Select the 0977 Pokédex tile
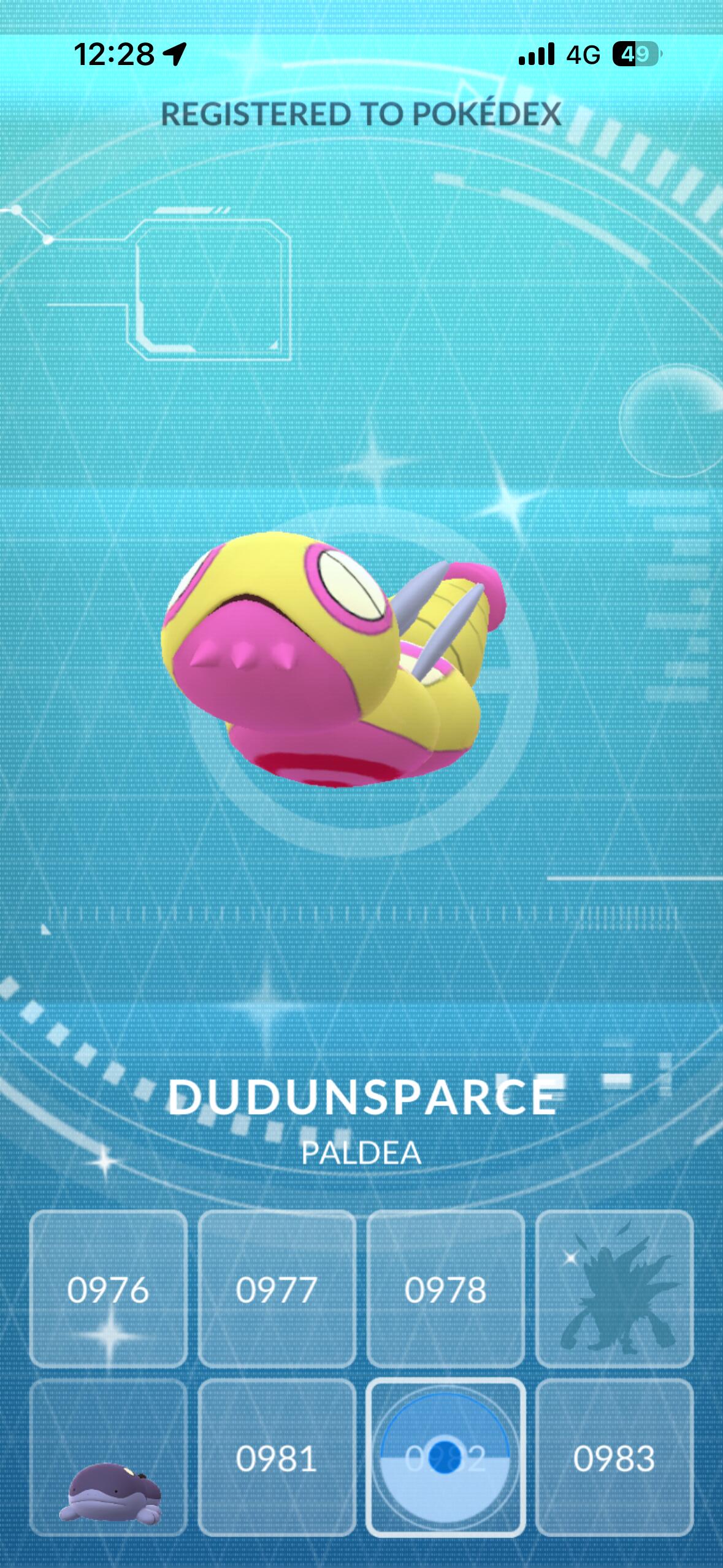This screenshot has height=1568, width=723. pos(277,1289)
